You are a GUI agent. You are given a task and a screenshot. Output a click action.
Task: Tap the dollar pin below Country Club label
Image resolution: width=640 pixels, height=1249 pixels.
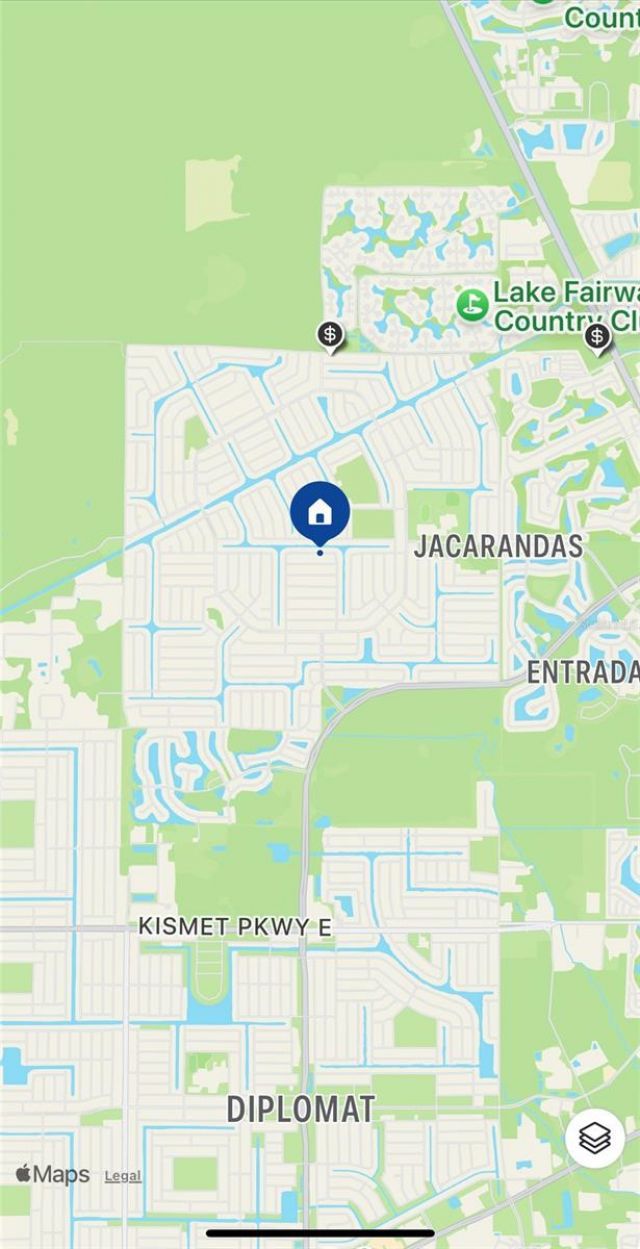pyautogui.click(x=597, y=337)
